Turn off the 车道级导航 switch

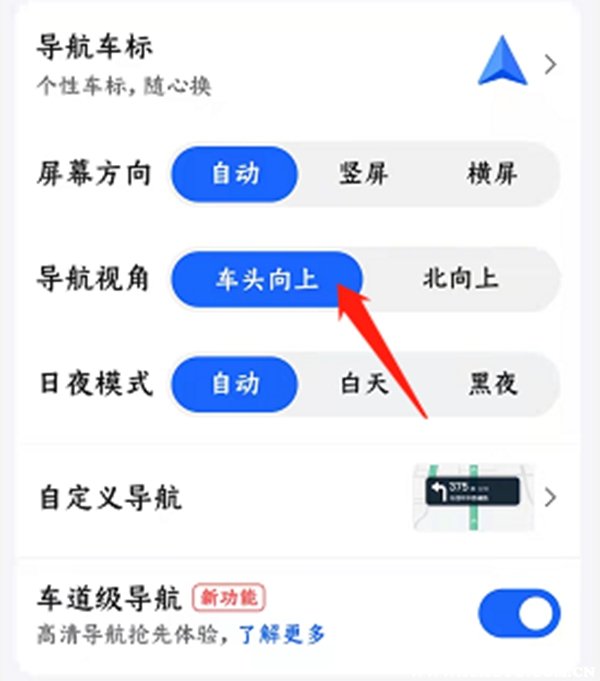519,613
